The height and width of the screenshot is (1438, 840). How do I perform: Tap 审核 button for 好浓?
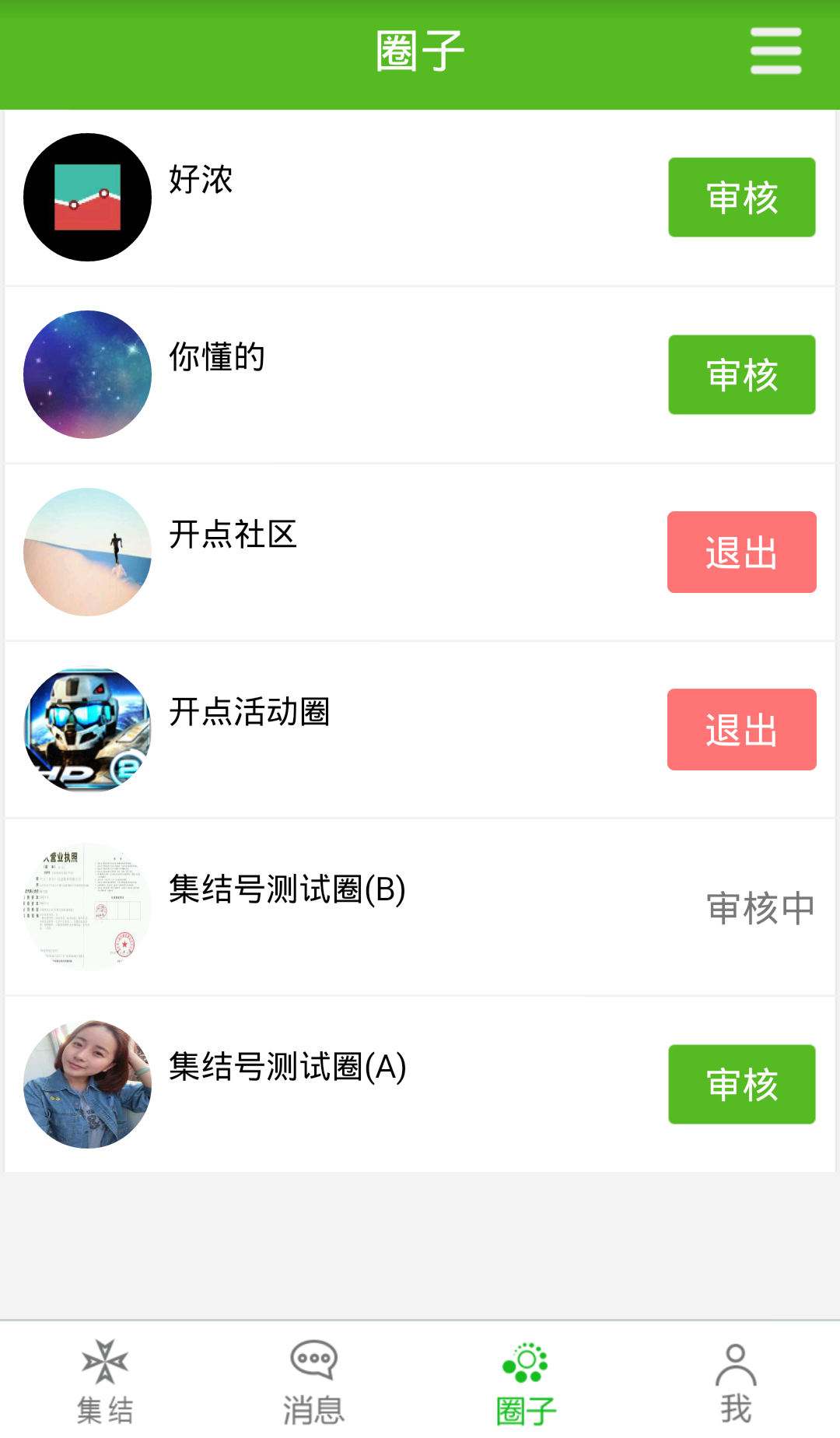tap(741, 198)
